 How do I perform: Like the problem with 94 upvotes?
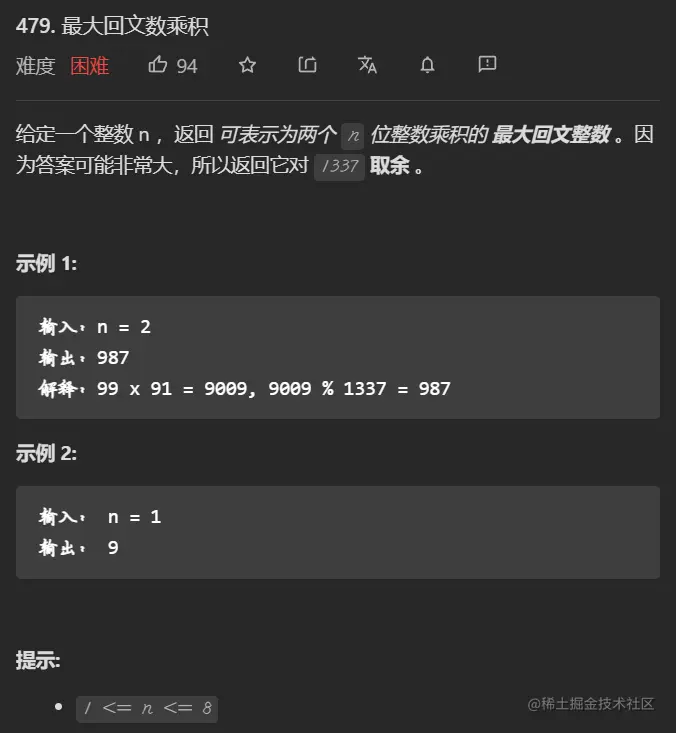pyautogui.click(x=159, y=65)
